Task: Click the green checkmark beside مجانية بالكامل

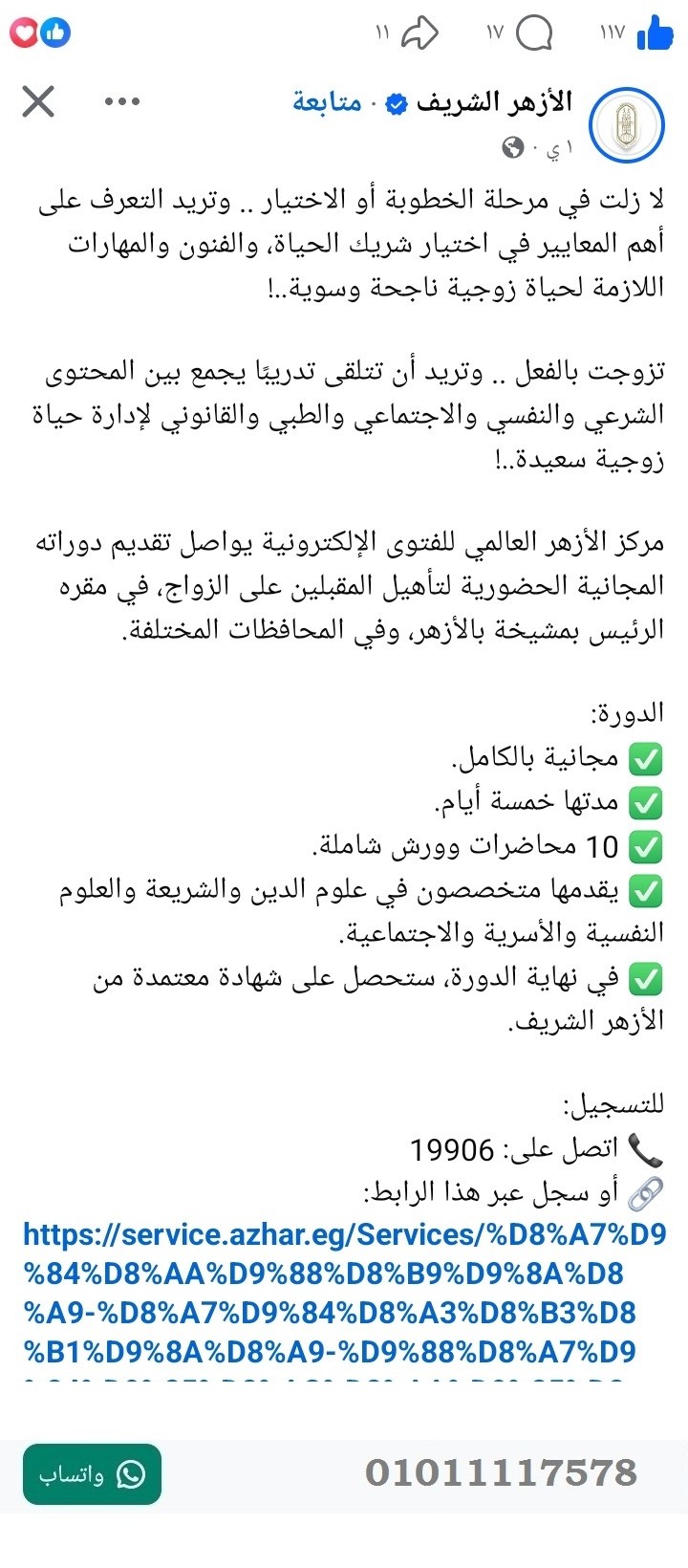Action: pyautogui.click(x=647, y=758)
